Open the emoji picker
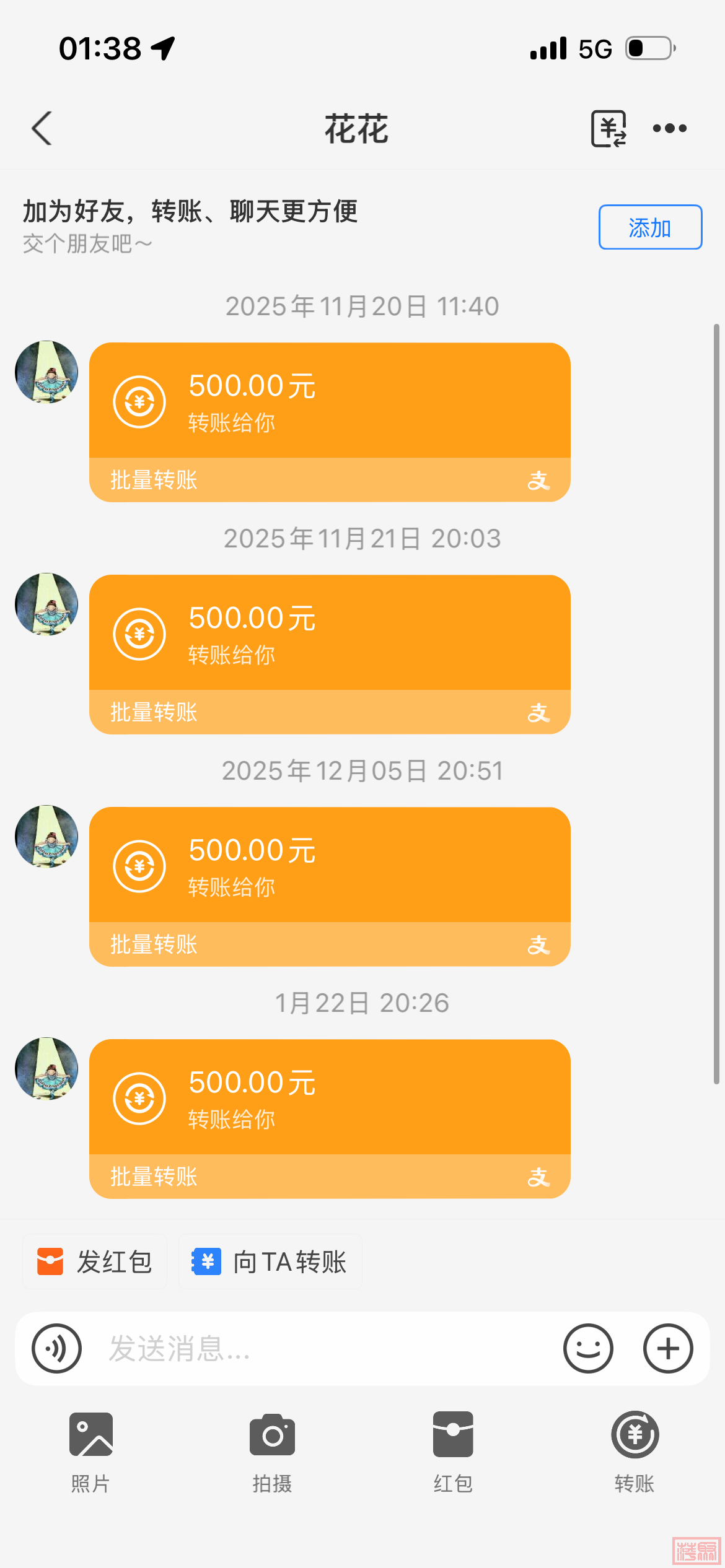 [x=588, y=1349]
